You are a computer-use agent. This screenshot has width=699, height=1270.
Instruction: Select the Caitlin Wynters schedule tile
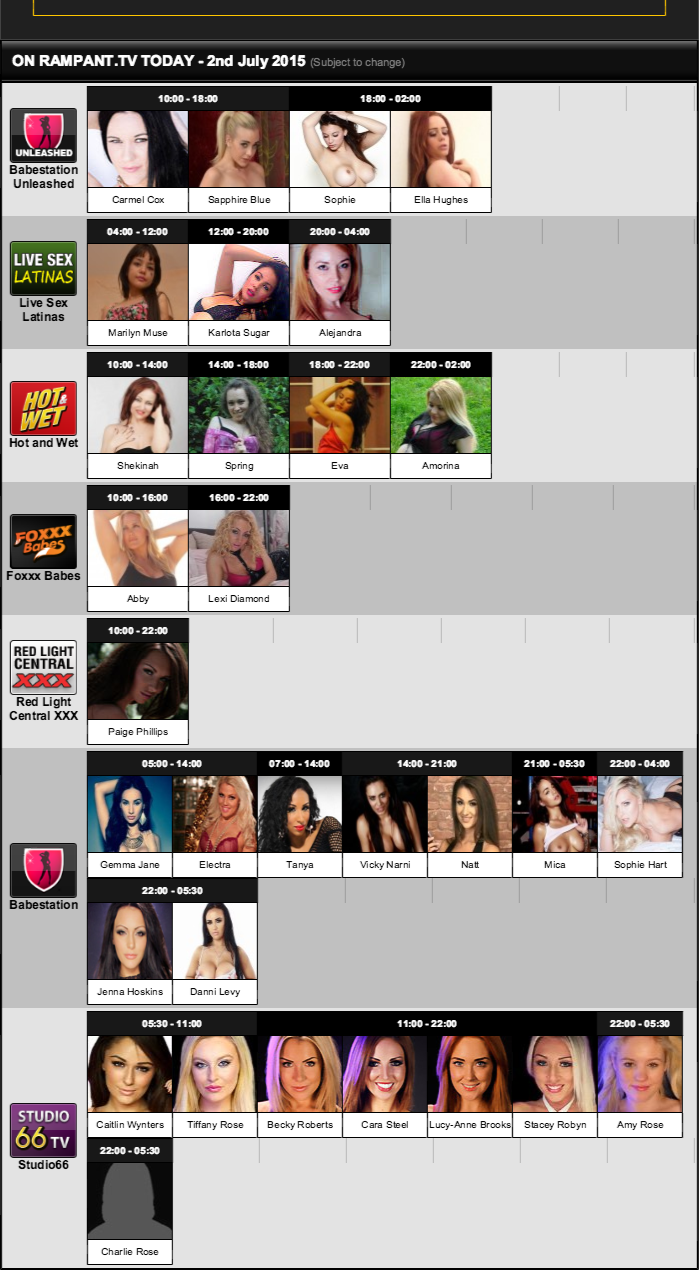(130, 1085)
